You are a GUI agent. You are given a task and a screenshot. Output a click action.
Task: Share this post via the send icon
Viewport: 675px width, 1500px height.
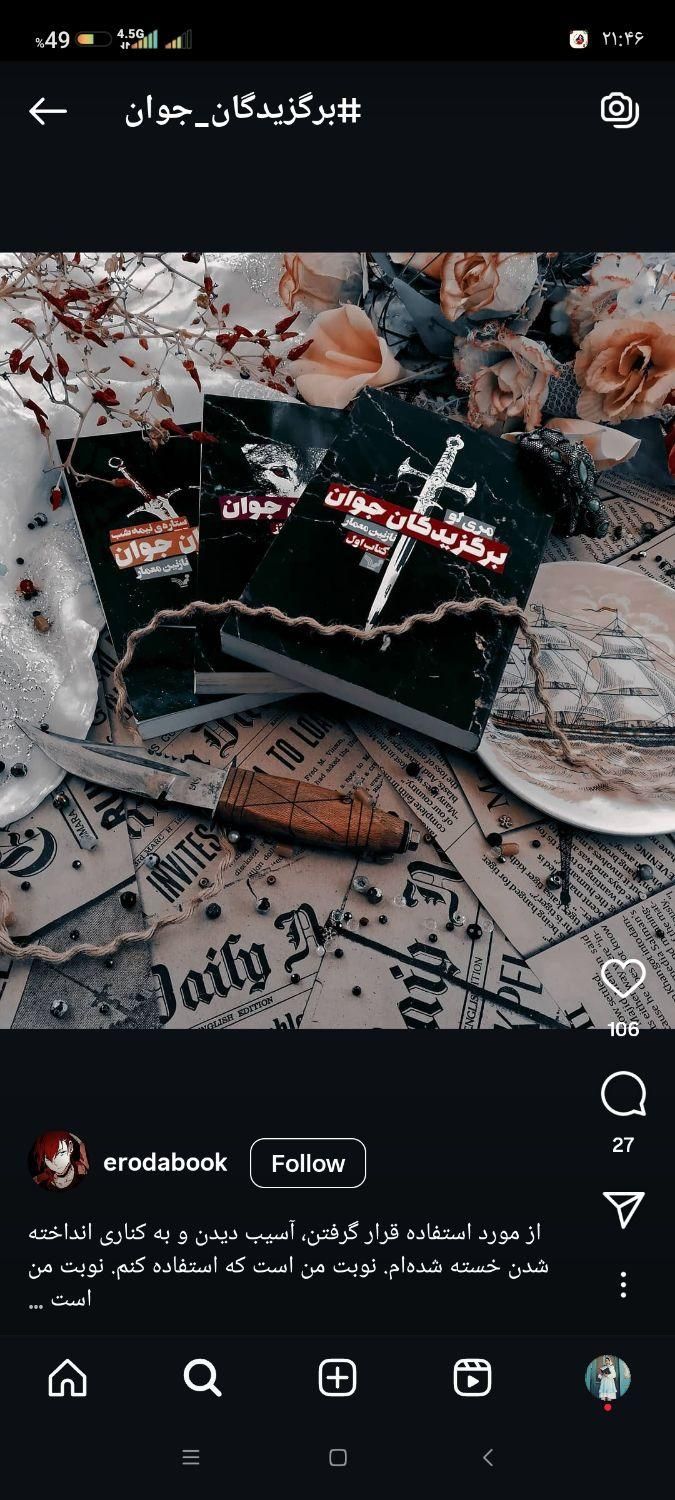(623, 1210)
